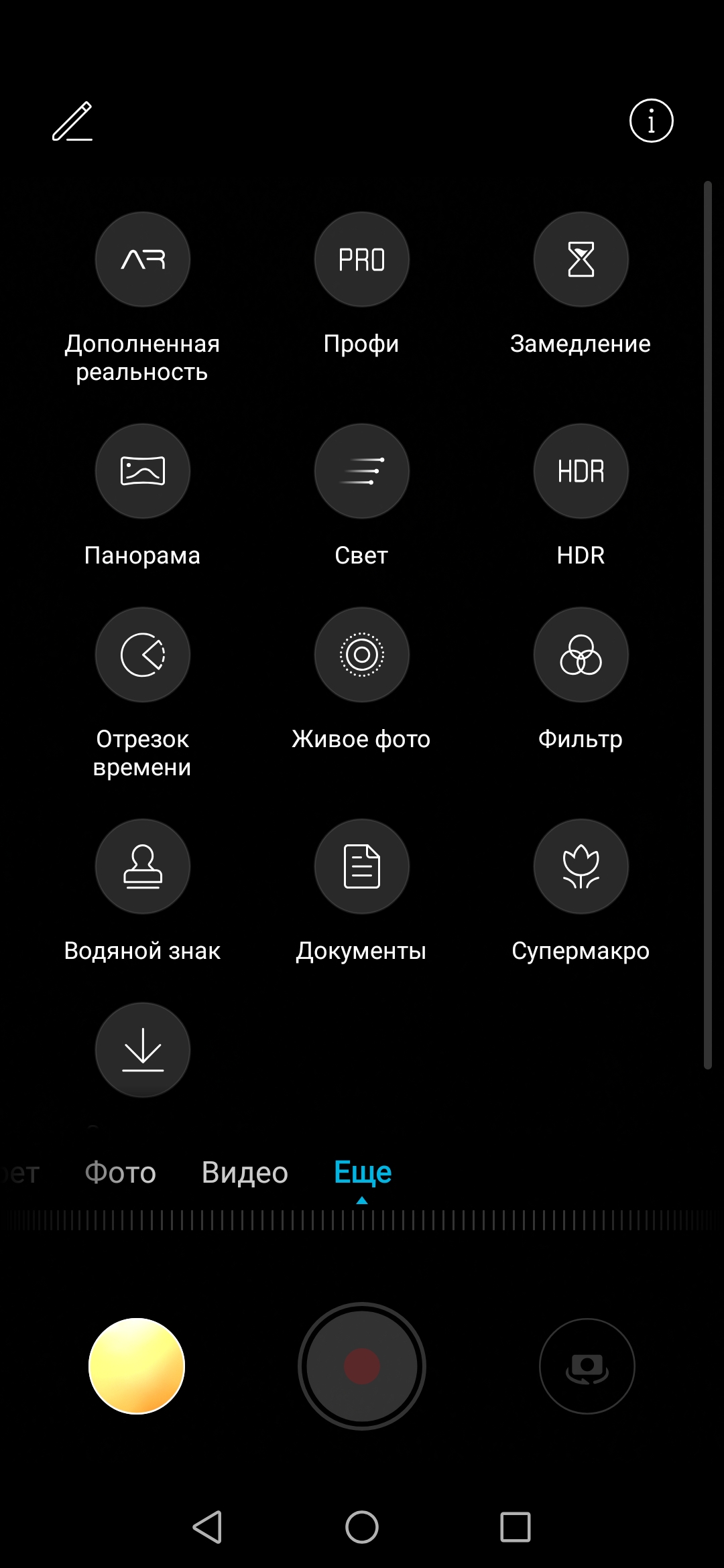This screenshot has width=724, height=1568.
Task: Choose the Фильтр mode
Action: (x=581, y=655)
